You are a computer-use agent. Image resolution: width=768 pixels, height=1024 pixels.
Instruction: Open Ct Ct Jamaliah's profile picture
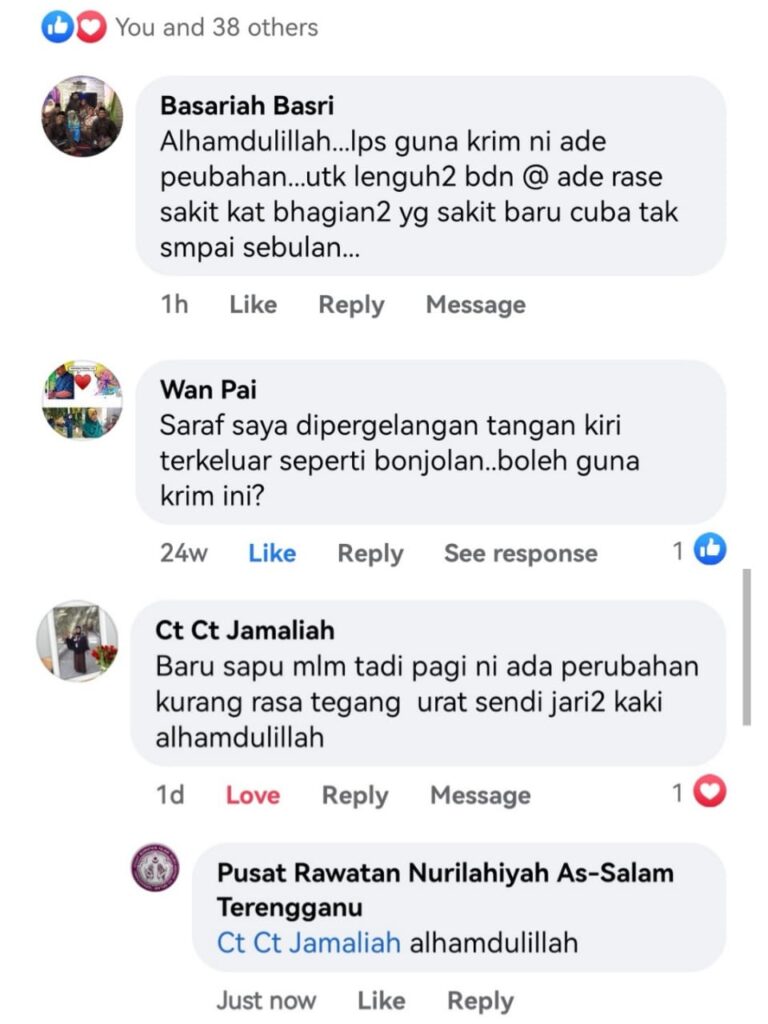point(78,641)
